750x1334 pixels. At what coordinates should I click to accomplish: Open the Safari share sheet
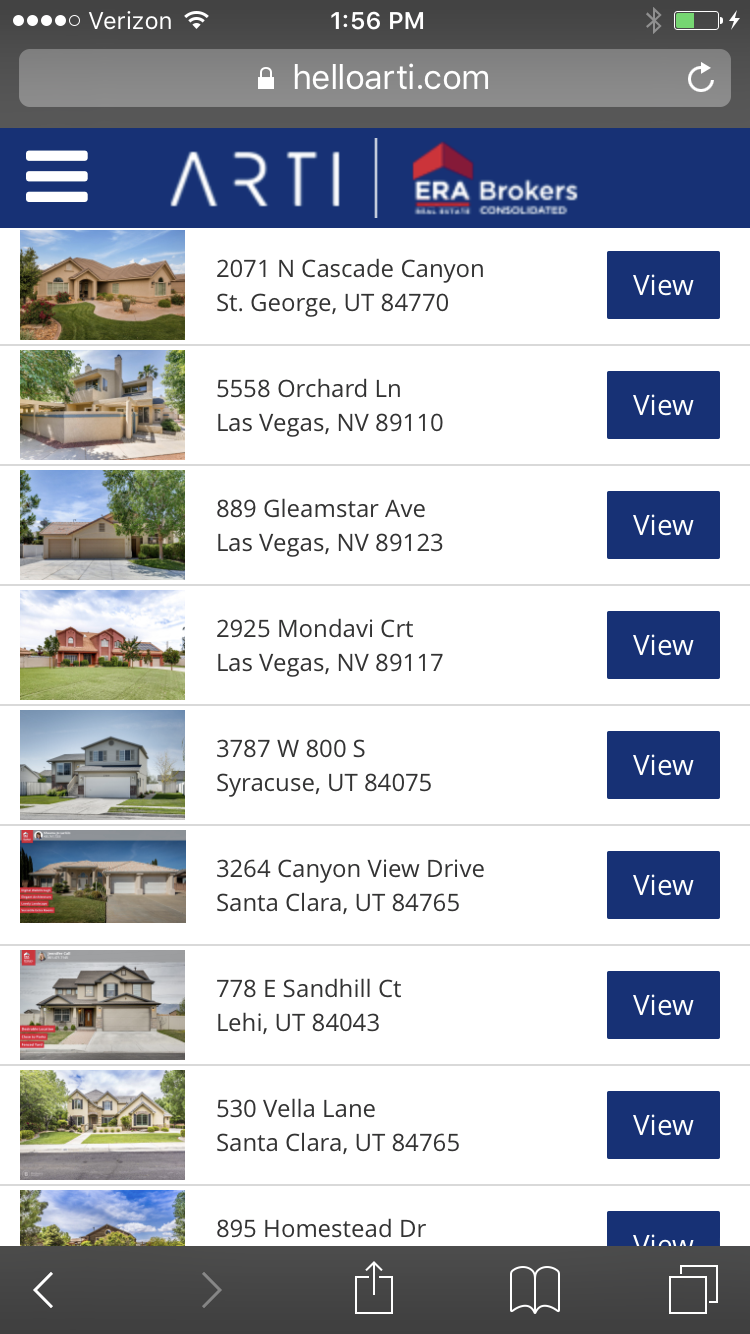coord(374,1288)
